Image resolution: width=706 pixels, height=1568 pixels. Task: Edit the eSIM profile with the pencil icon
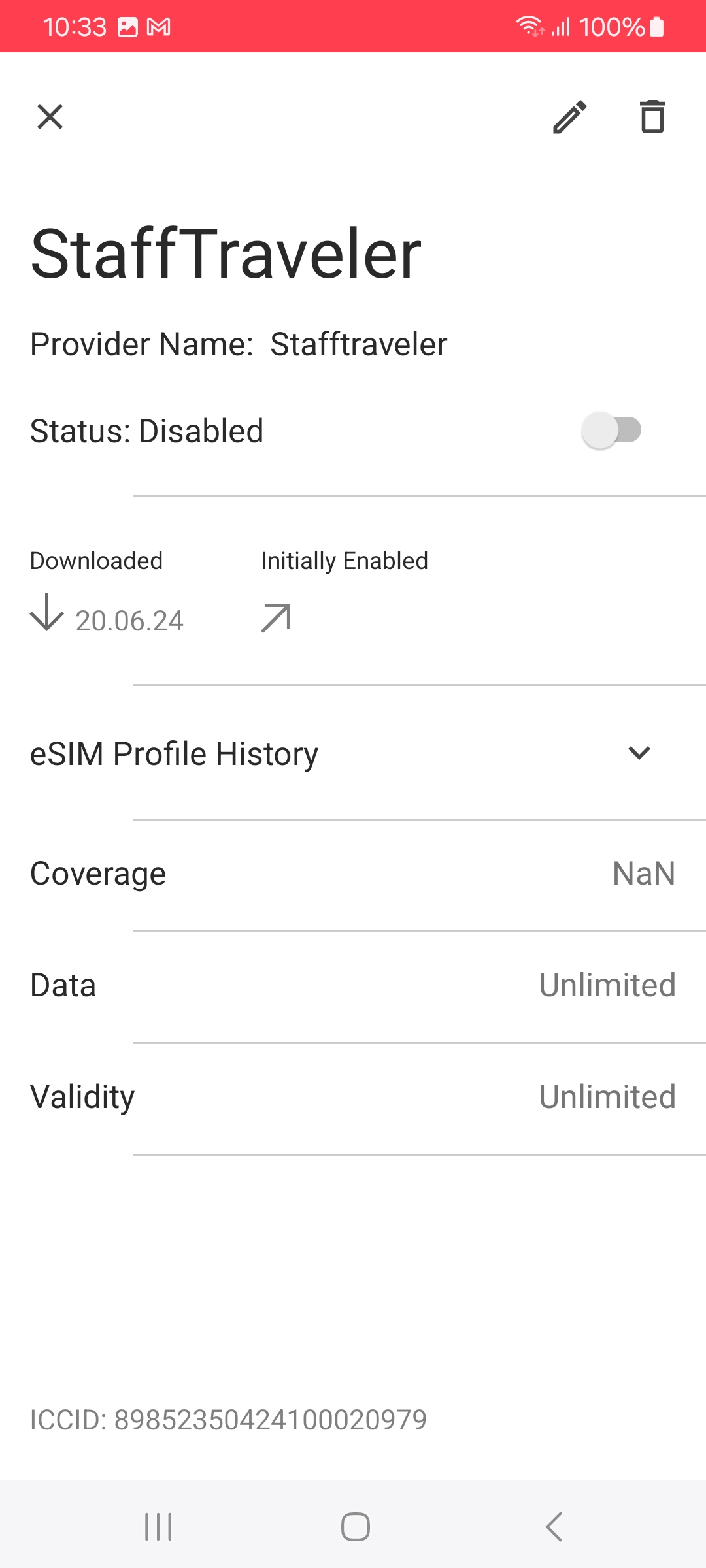(570, 118)
